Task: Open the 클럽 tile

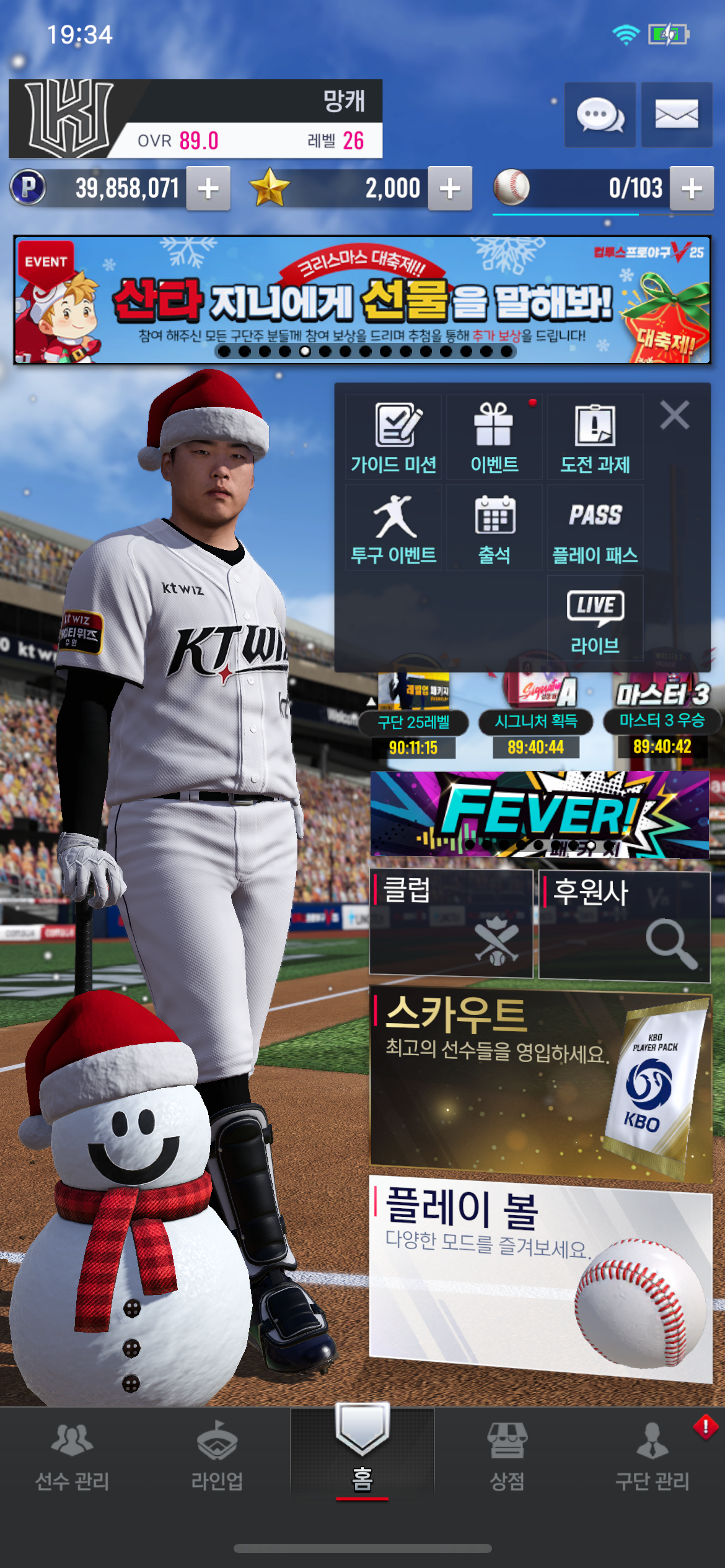Action: pos(450,923)
